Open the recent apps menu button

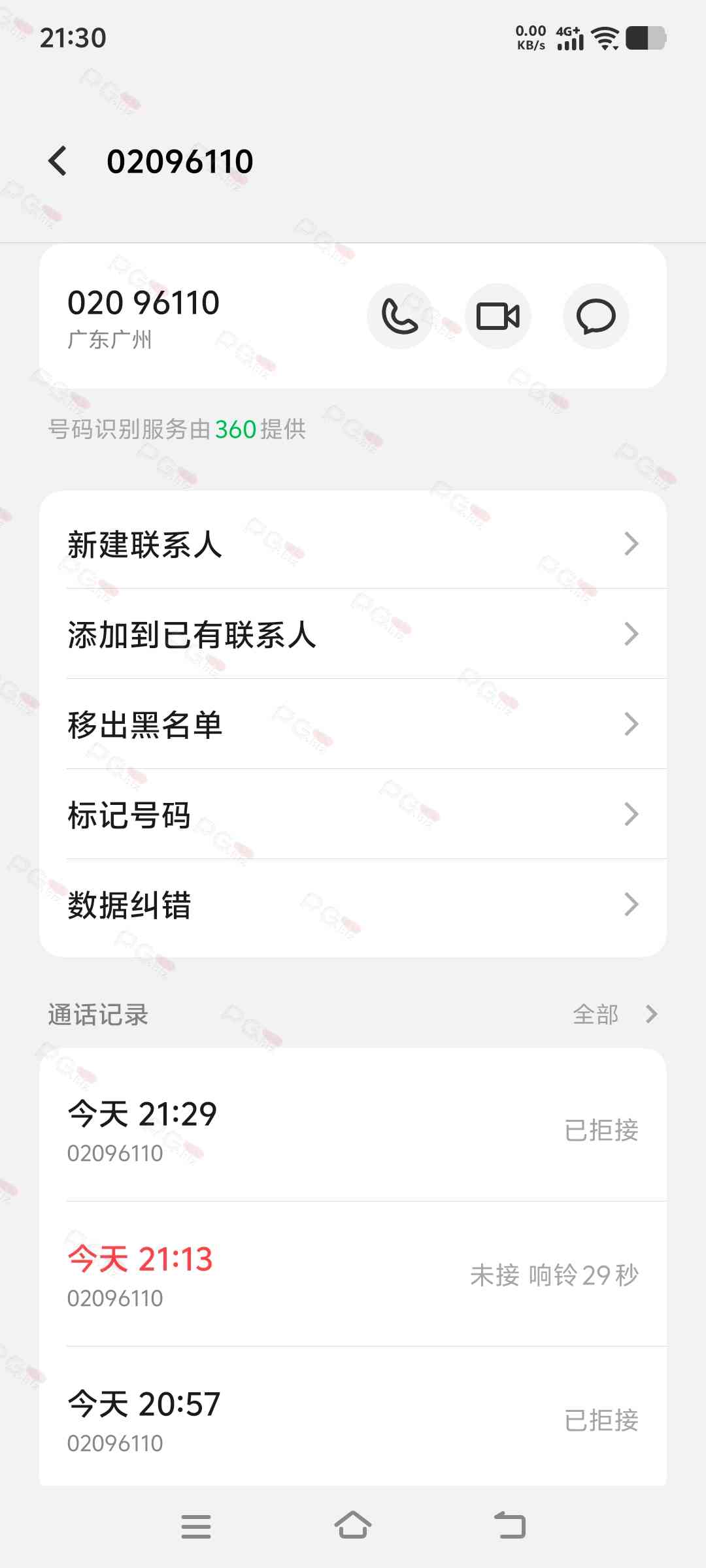(x=196, y=1526)
